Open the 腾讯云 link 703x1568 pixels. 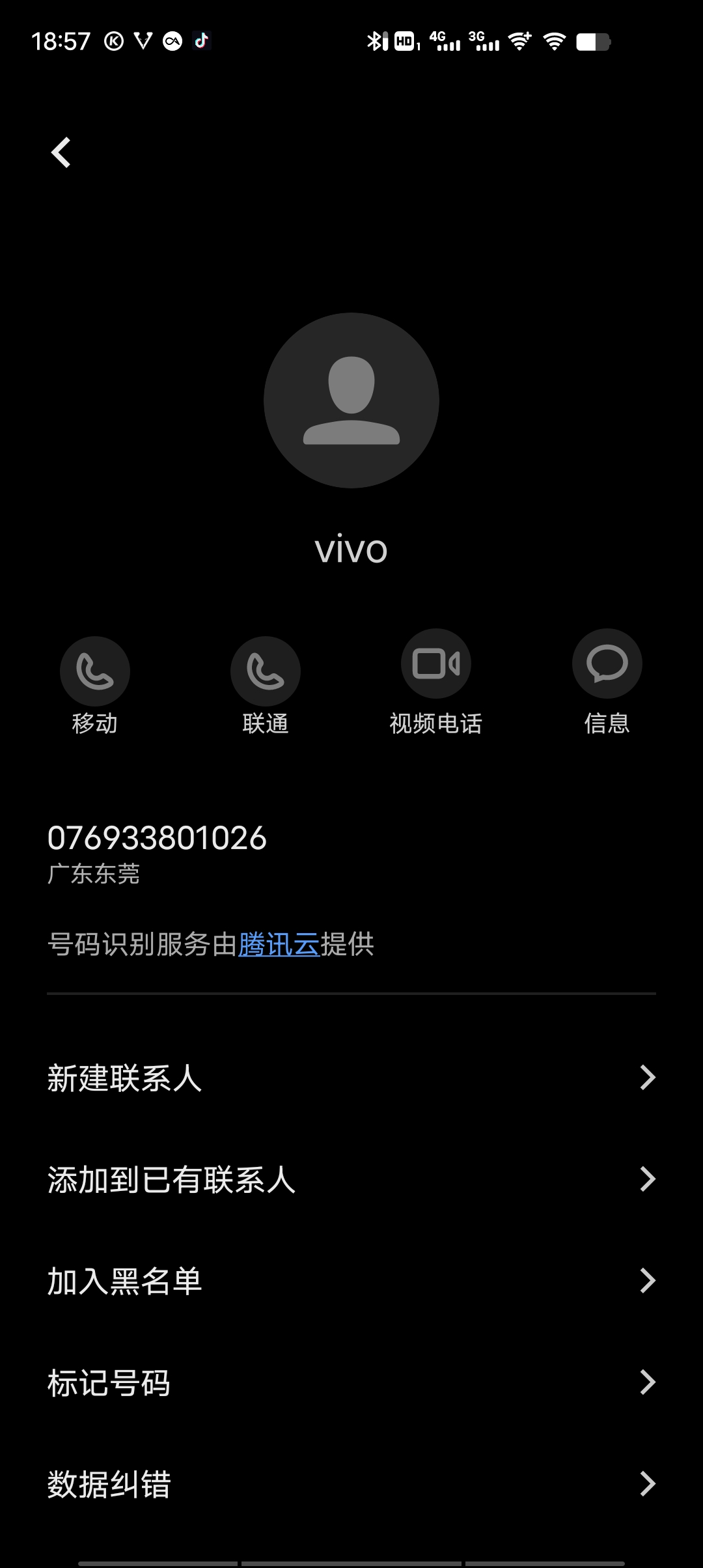coord(279,944)
